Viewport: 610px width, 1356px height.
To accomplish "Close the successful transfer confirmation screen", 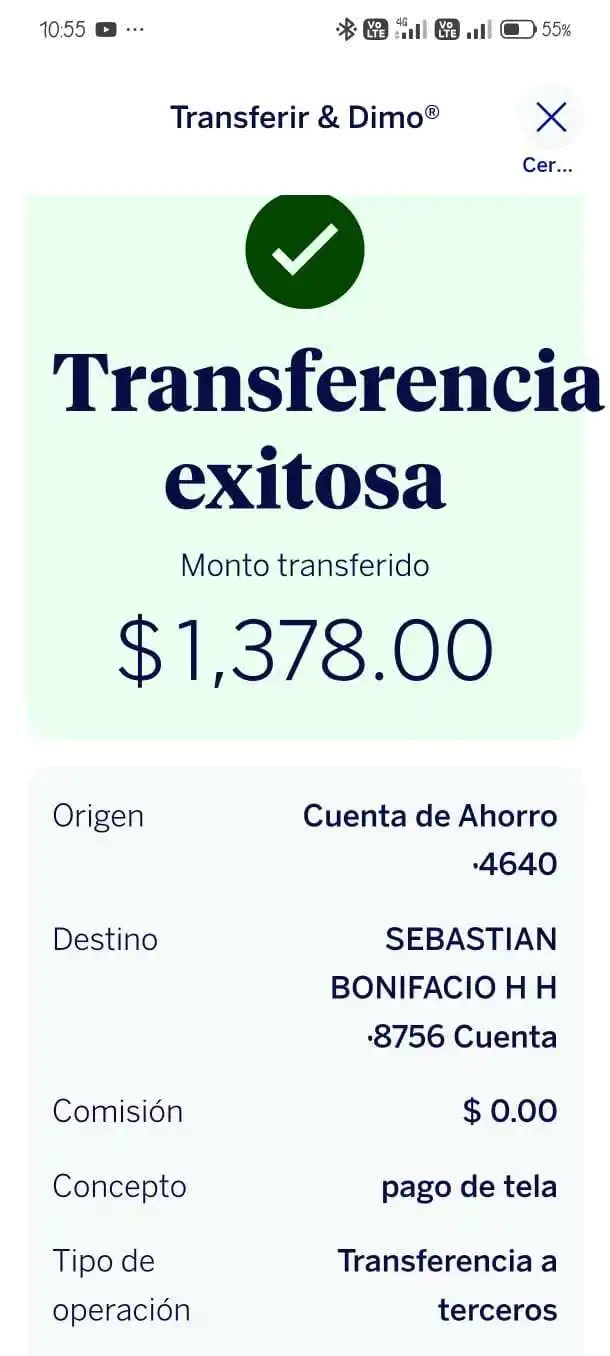I will (550, 120).
